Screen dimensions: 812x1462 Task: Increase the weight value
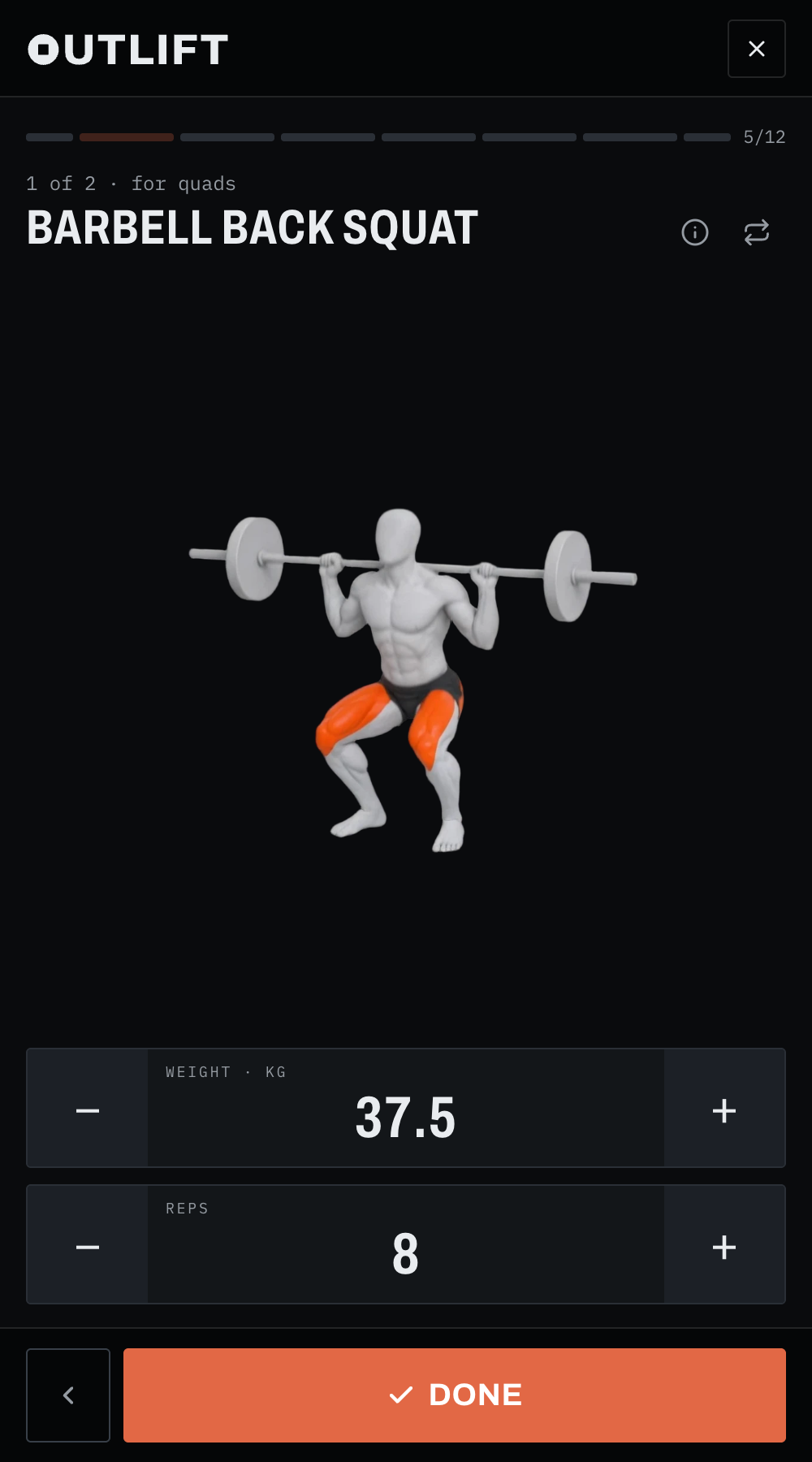click(x=724, y=1108)
